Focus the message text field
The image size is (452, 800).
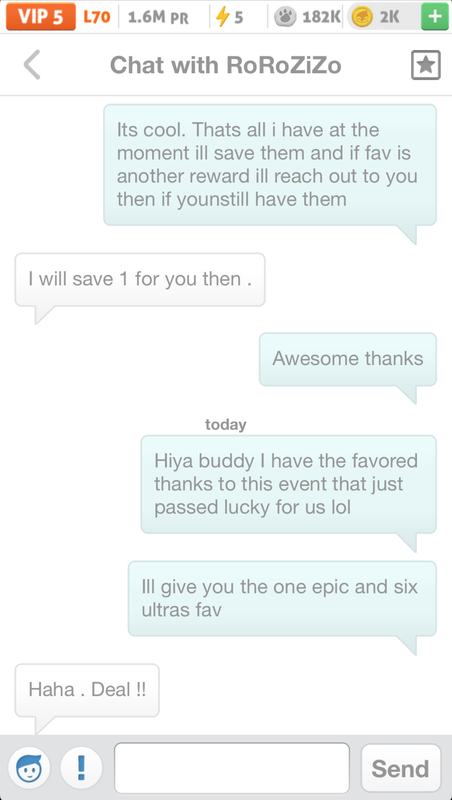click(x=232, y=767)
